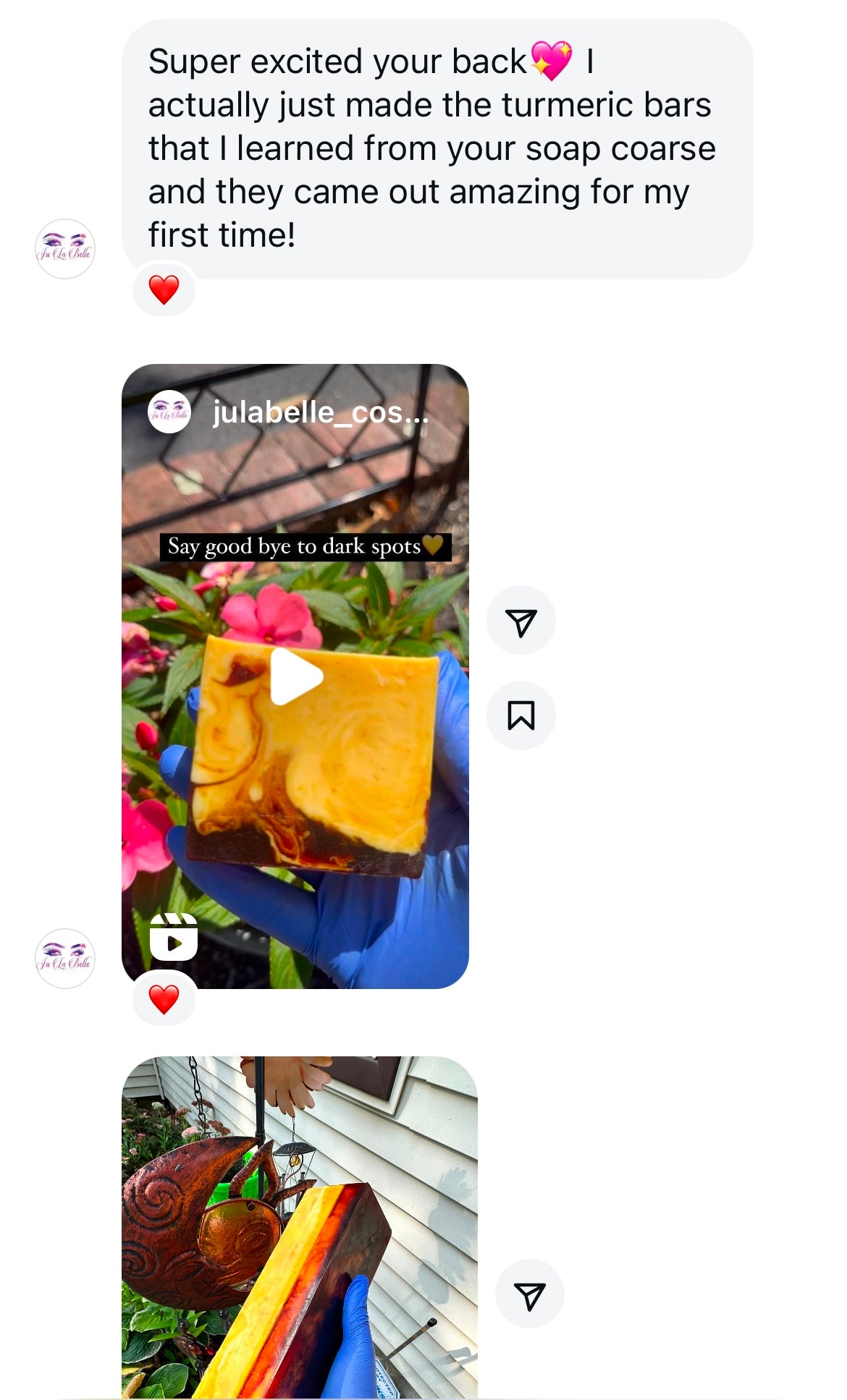The width and height of the screenshot is (847, 1400).
Task: View heart reaction under the shared reel
Action: click(164, 999)
